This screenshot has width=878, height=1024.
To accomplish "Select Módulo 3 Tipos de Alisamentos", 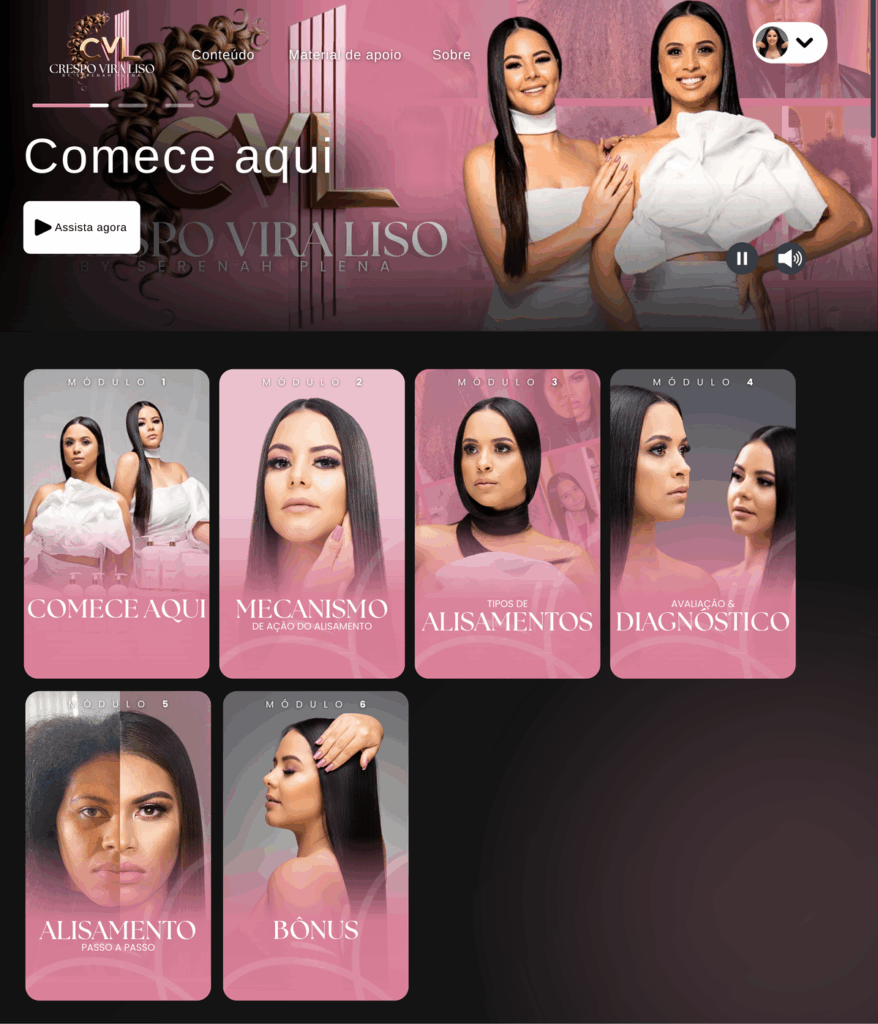I will [x=507, y=524].
